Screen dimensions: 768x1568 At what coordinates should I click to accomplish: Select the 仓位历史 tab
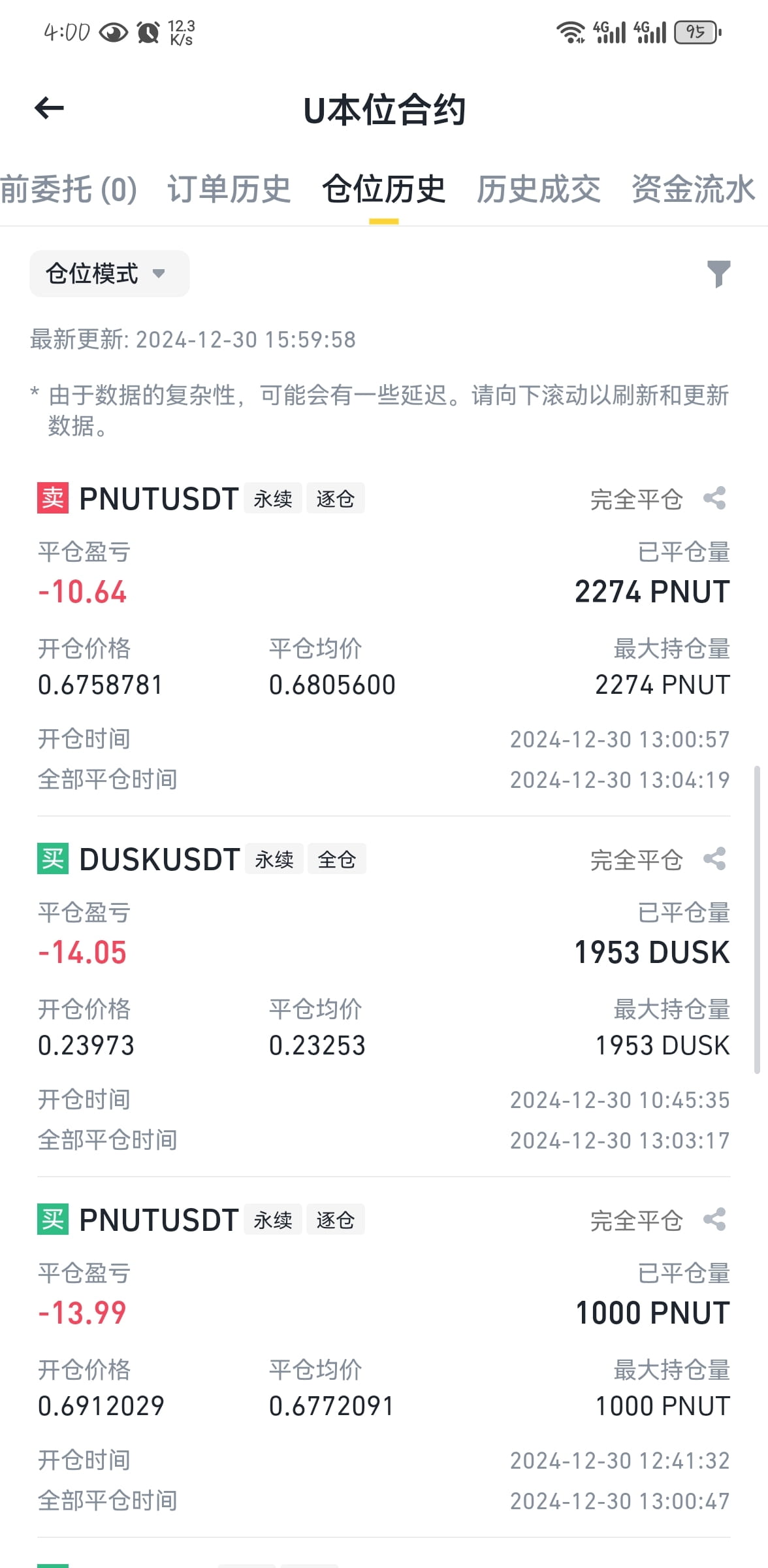tap(384, 190)
